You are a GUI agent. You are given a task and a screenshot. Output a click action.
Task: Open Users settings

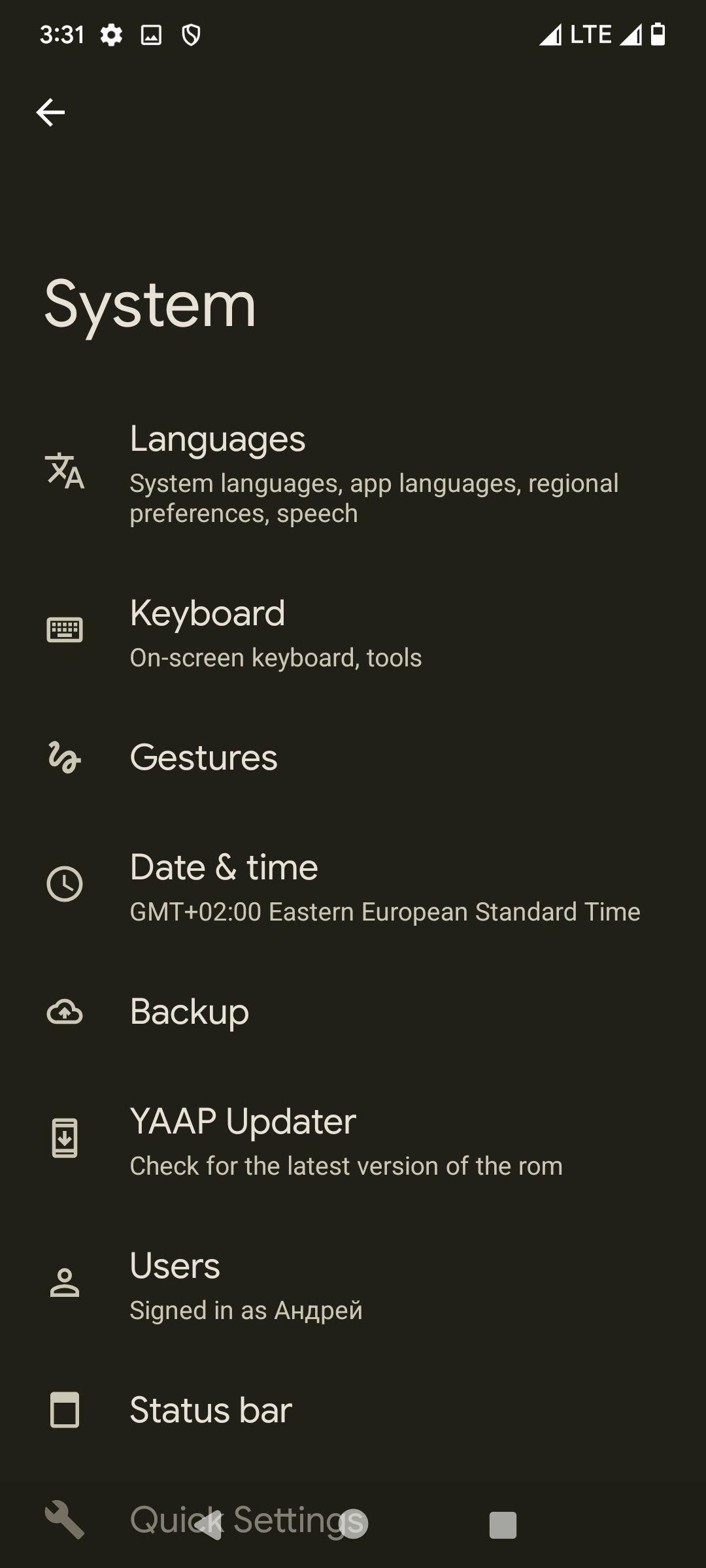[353, 1284]
